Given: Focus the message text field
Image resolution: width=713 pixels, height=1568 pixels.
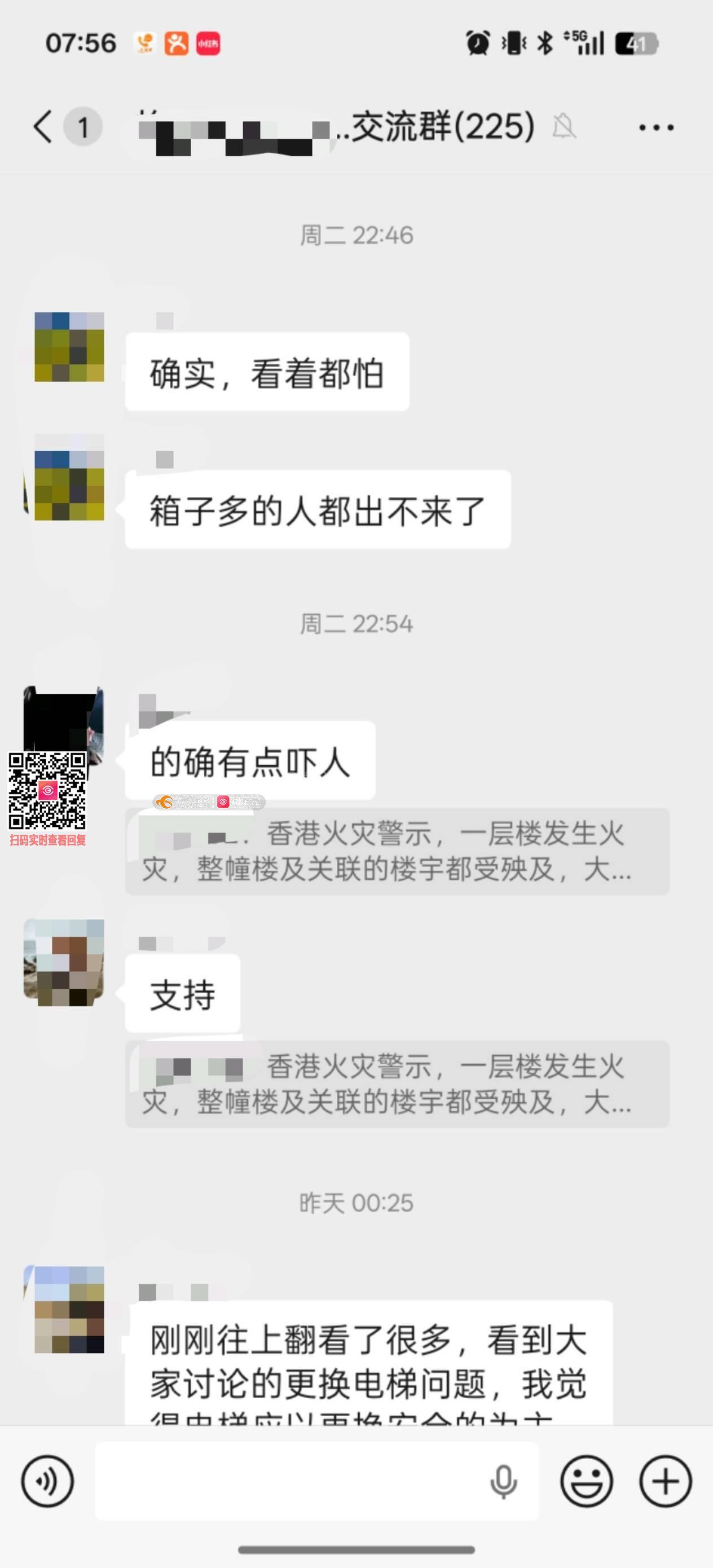Looking at the screenshot, I should (292, 1481).
